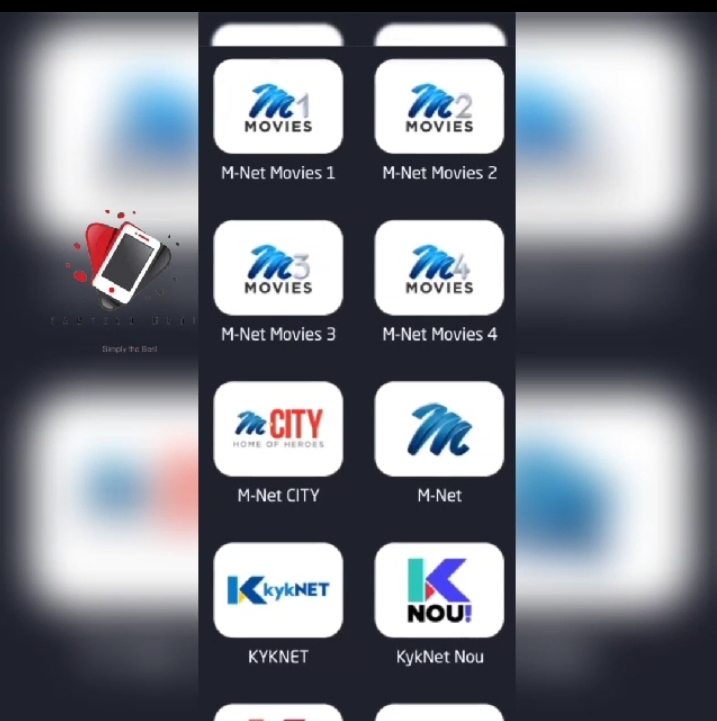Select the M-Net Movies 4 tile
Screen dimensions: 717x721
439,268
